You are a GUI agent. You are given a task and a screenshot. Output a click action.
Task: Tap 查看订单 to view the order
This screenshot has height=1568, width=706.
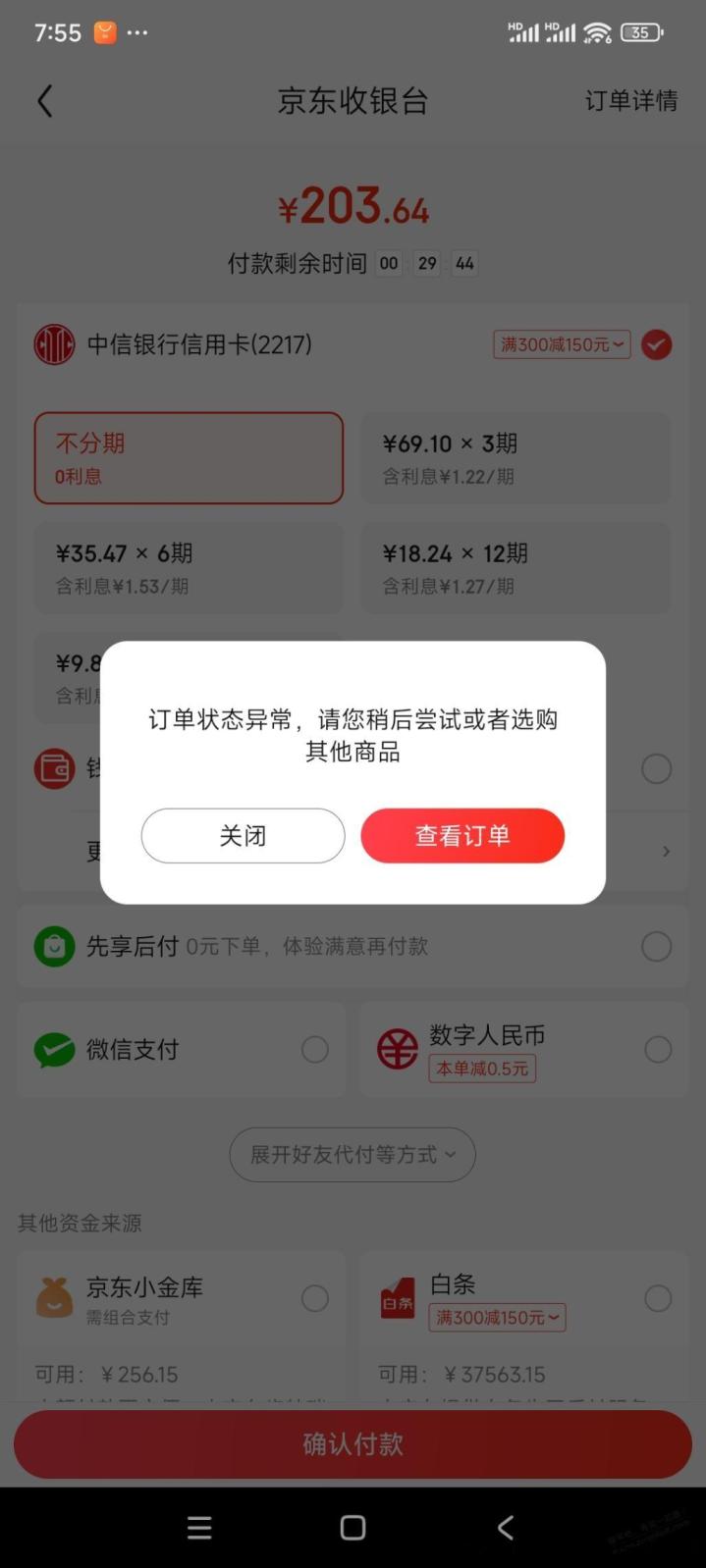462,836
